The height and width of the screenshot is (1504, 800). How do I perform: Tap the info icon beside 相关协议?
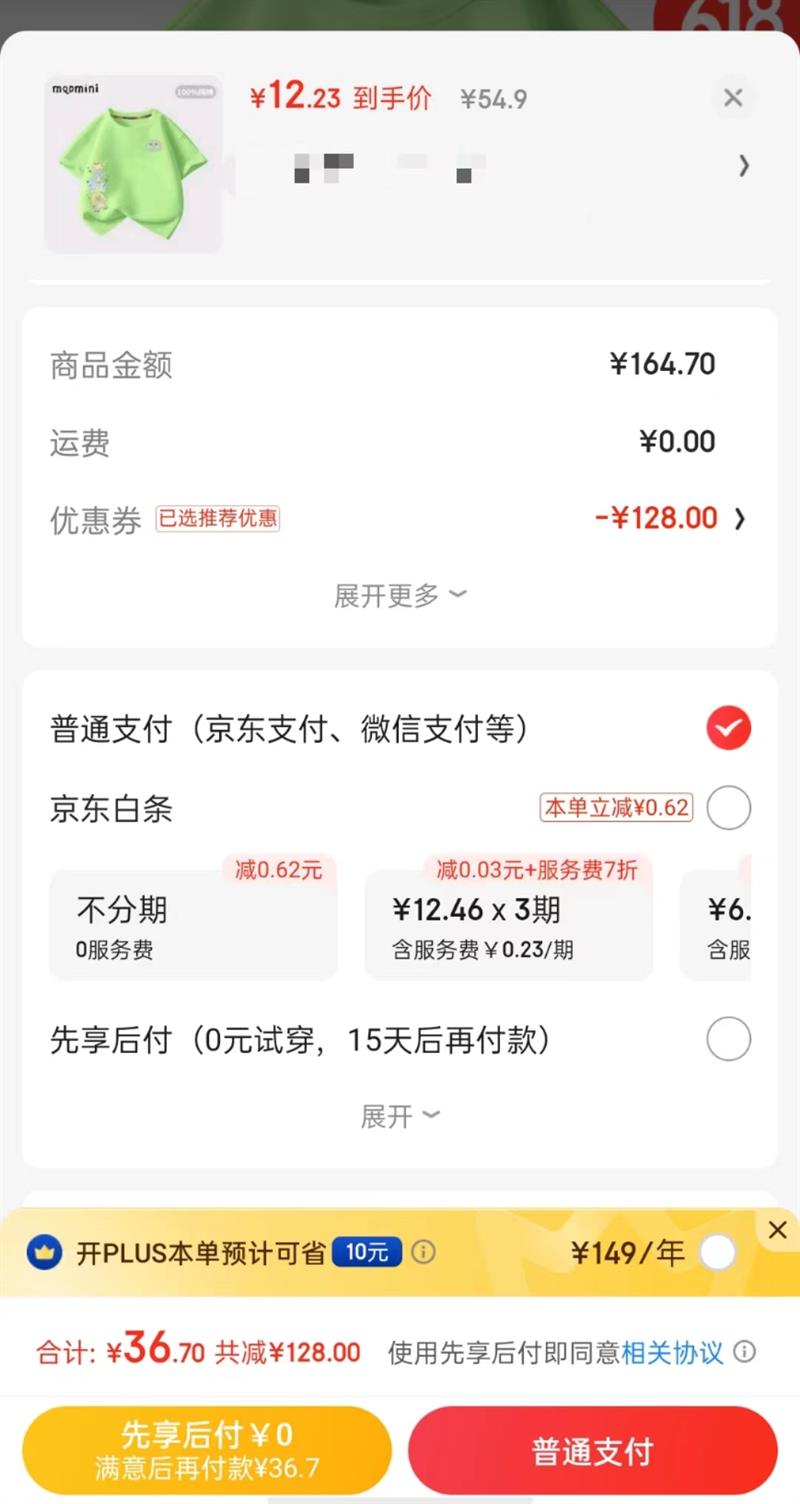[744, 1353]
